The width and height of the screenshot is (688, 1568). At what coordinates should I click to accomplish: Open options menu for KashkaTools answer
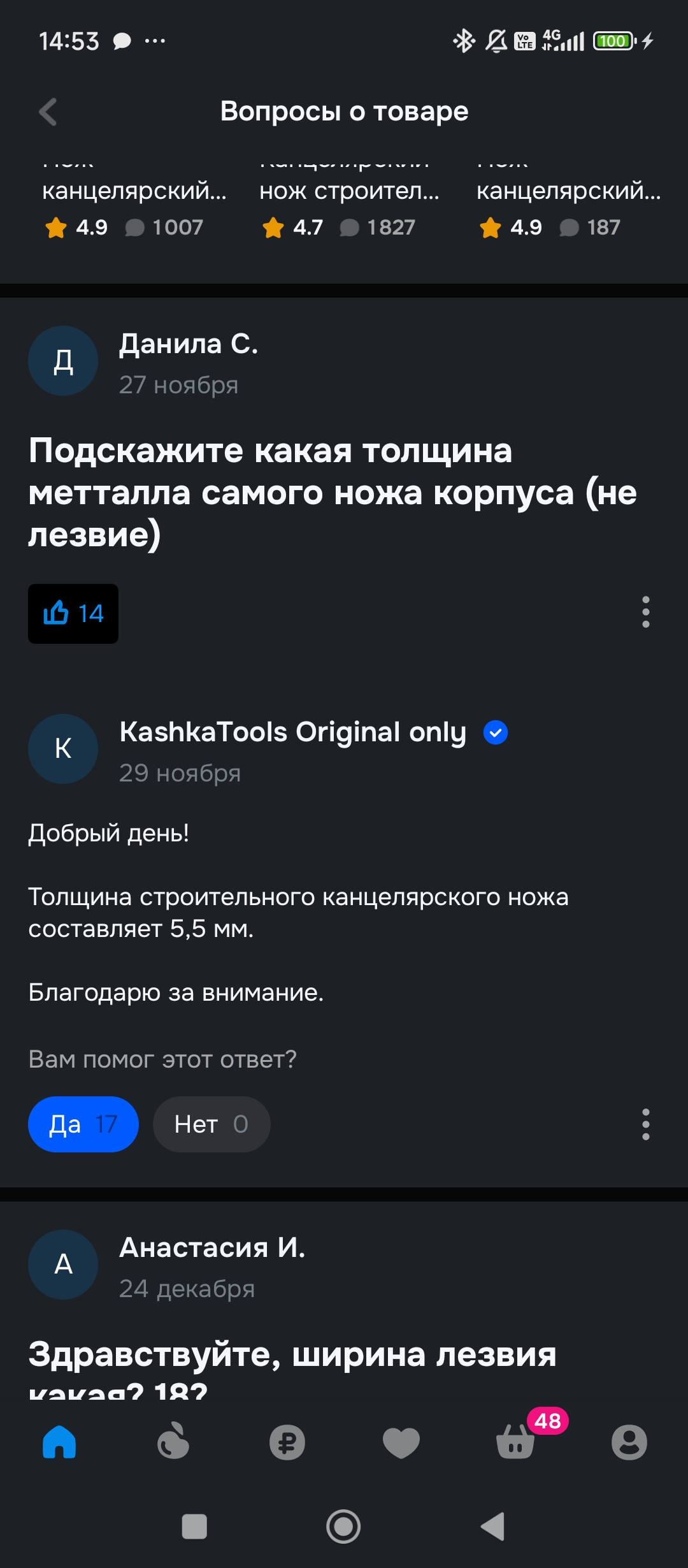(645, 1124)
